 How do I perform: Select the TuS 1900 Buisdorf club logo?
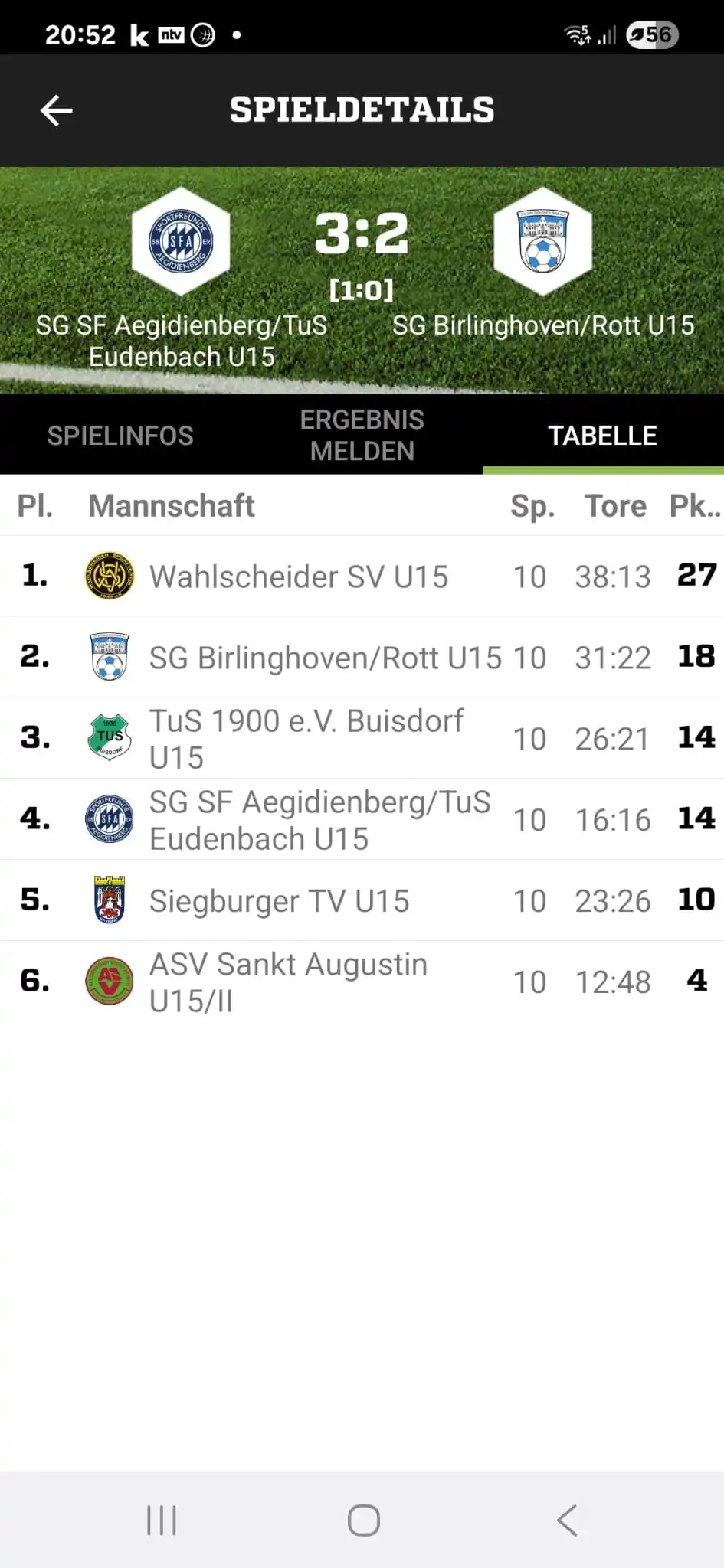pos(108,738)
